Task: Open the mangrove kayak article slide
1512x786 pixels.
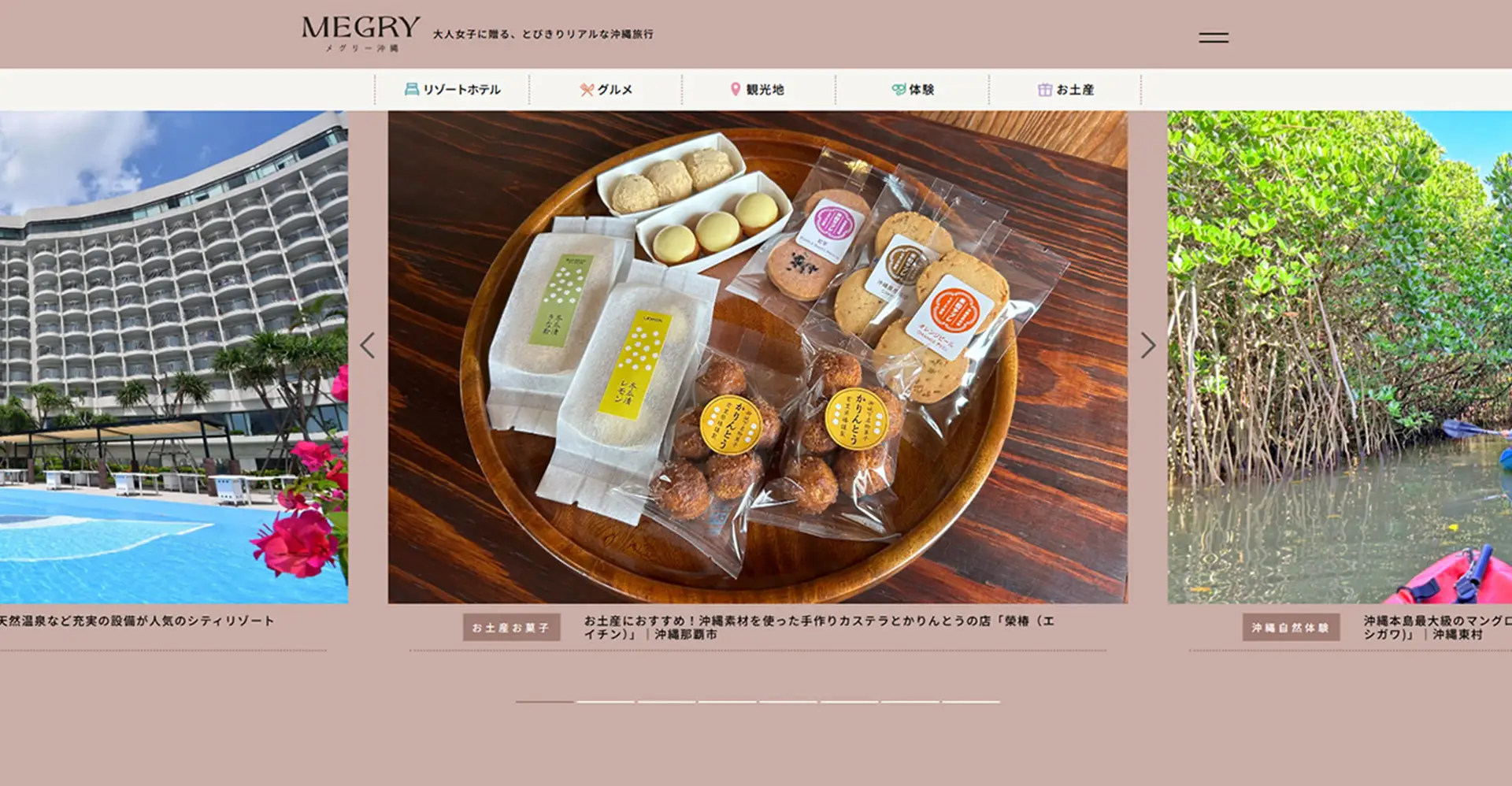Action: (x=1339, y=357)
